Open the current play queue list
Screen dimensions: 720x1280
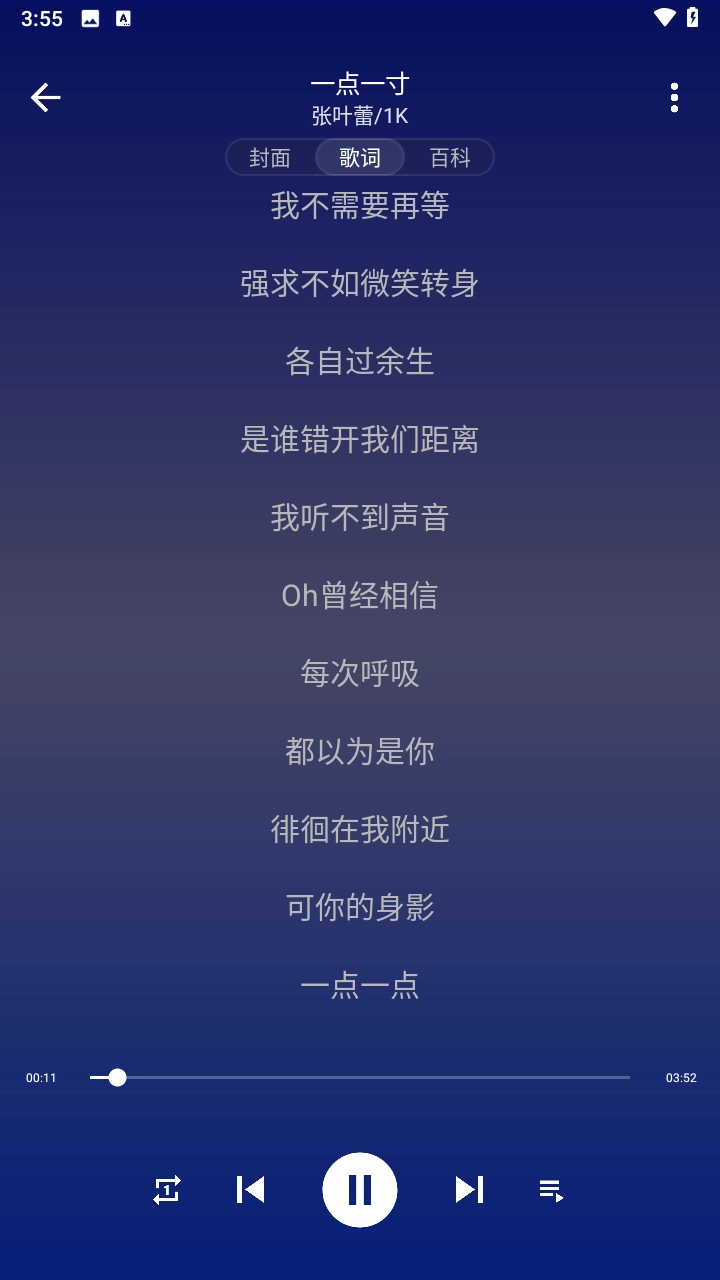click(x=553, y=1190)
